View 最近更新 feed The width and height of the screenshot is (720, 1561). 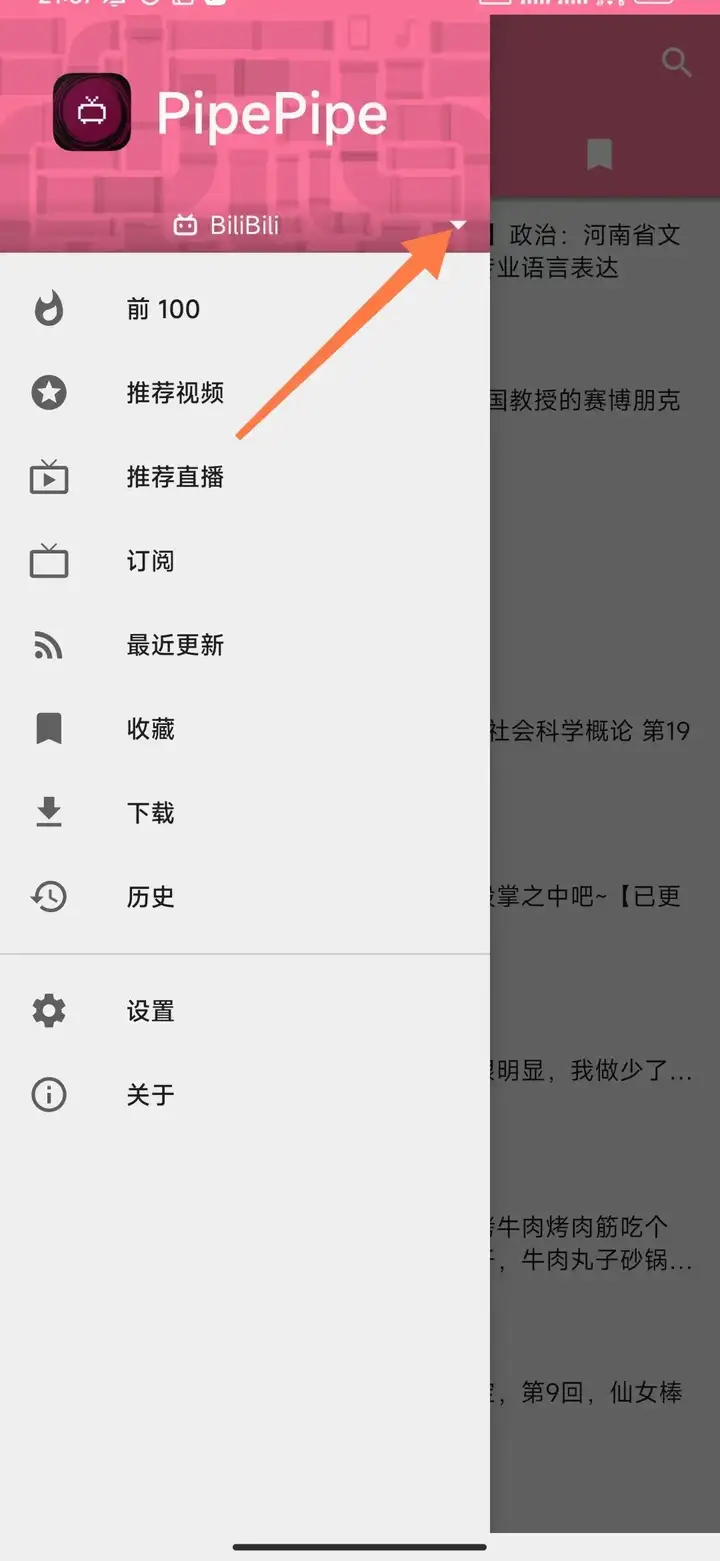click(x=175, y=645)
